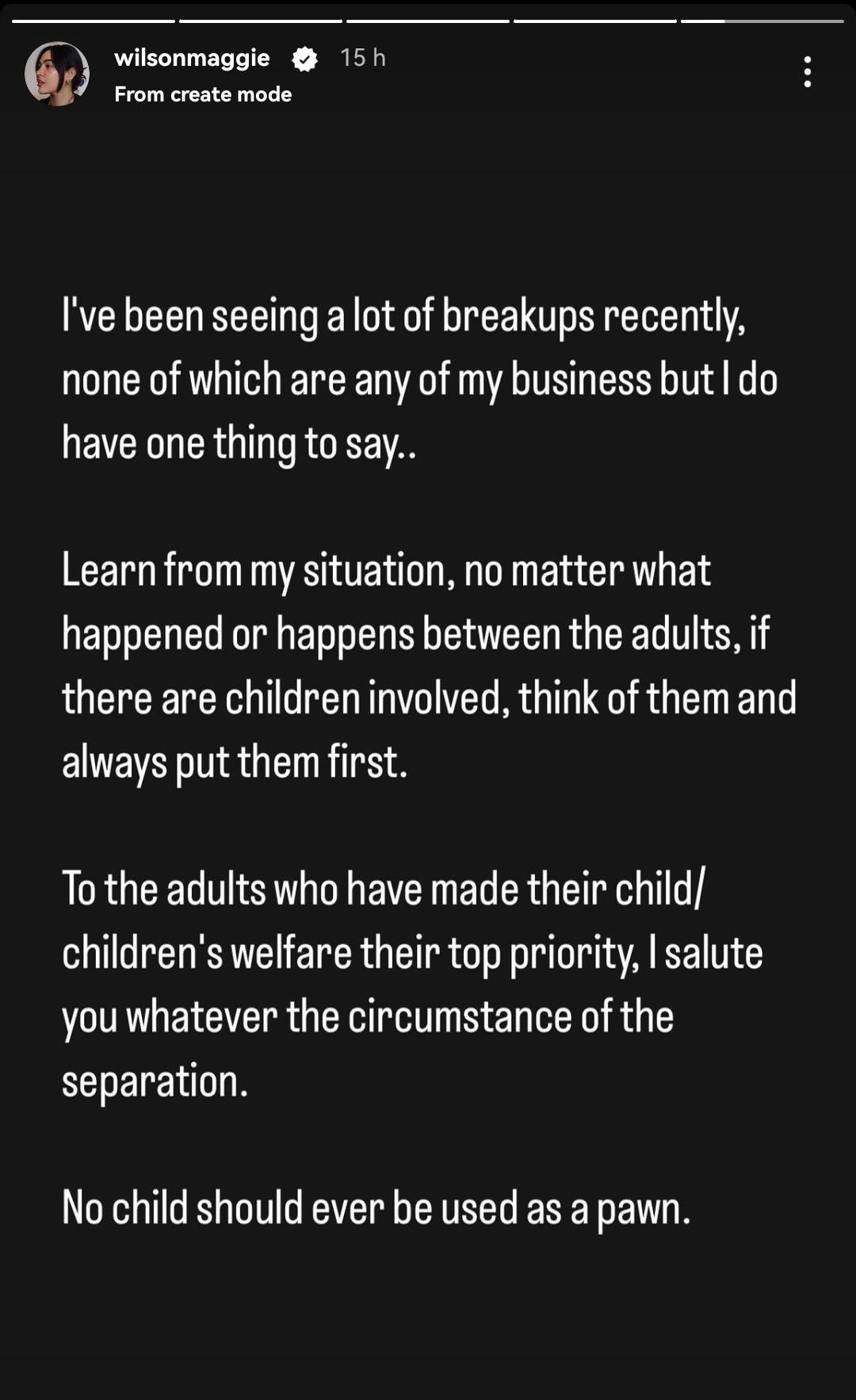Tap the wilsonmaggie username
The height and width of the screenshot is (1400, 856).
(192, 58)
